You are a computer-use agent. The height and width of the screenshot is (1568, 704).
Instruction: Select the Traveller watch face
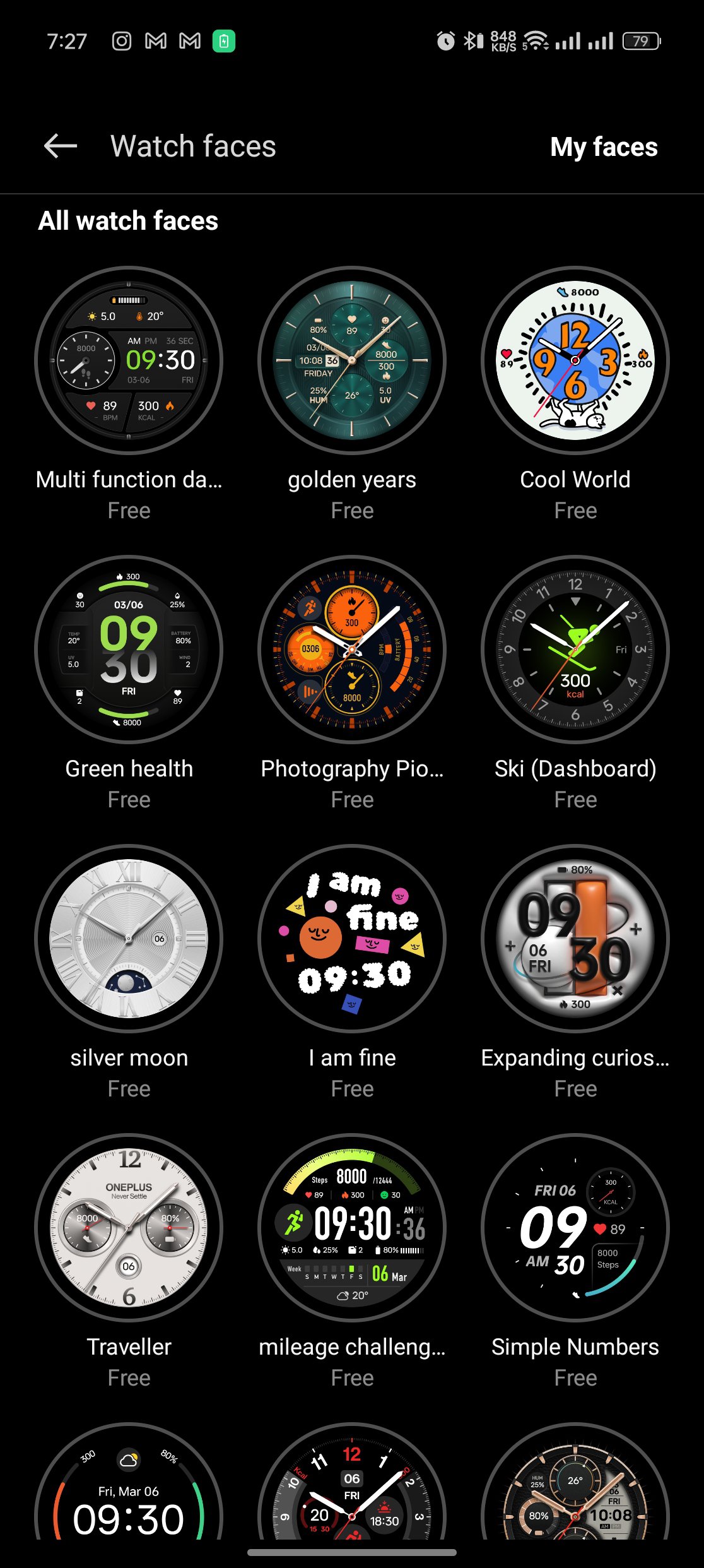[x=129, y=1228]
